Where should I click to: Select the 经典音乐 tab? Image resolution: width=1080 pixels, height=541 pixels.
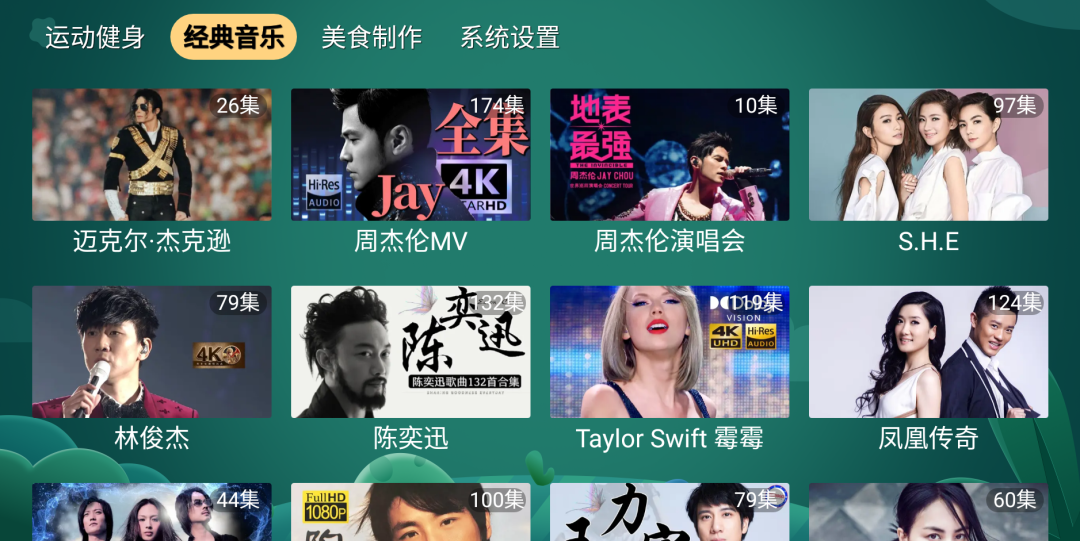point(233,38)
